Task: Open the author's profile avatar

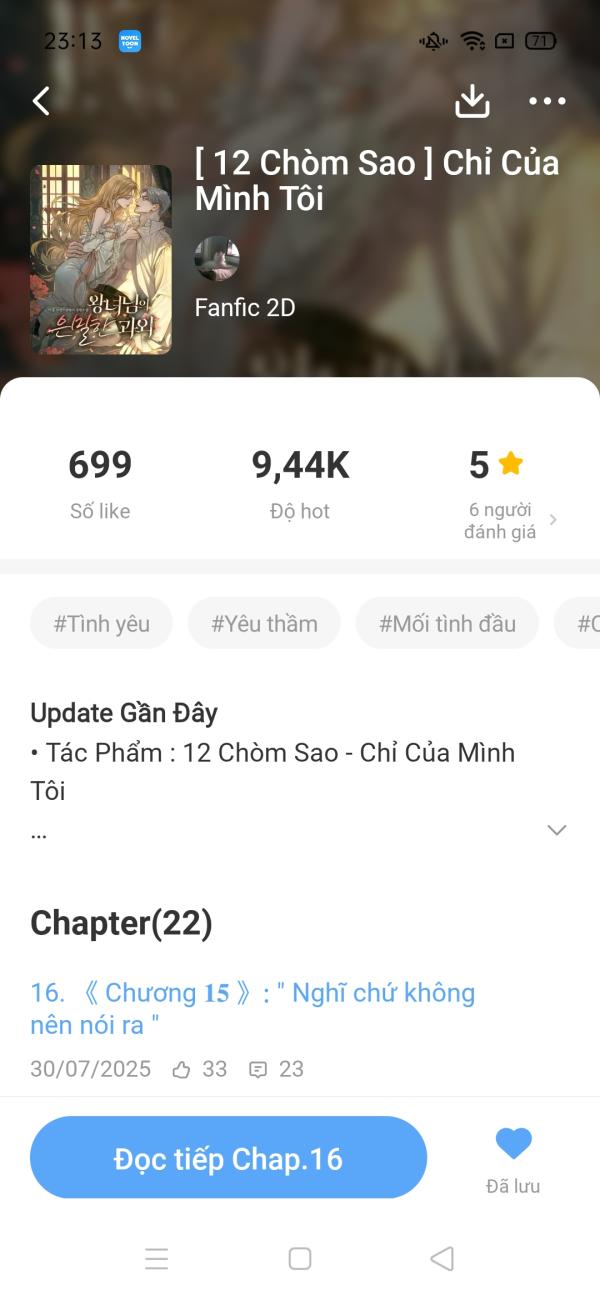Action: 217,258
